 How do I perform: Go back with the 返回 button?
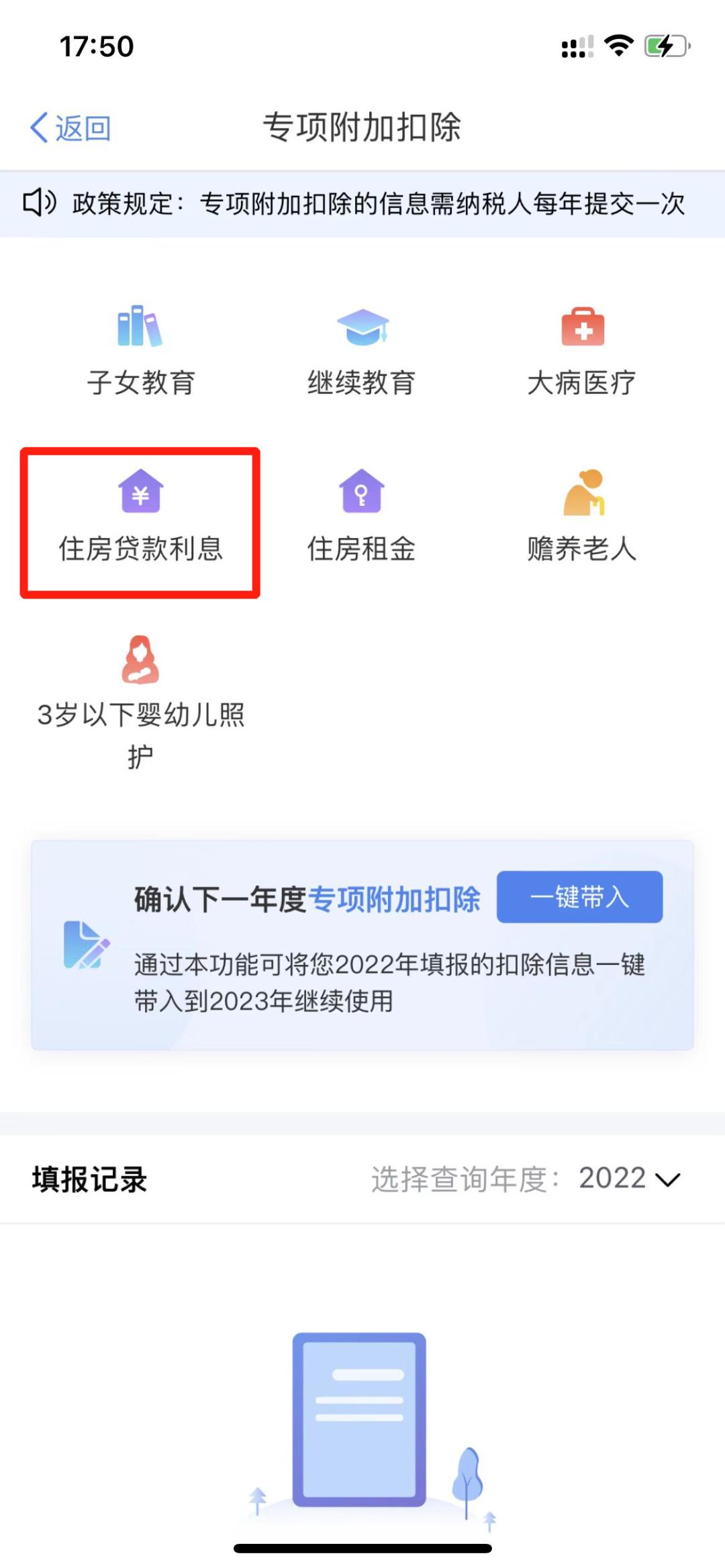point(70,127)
